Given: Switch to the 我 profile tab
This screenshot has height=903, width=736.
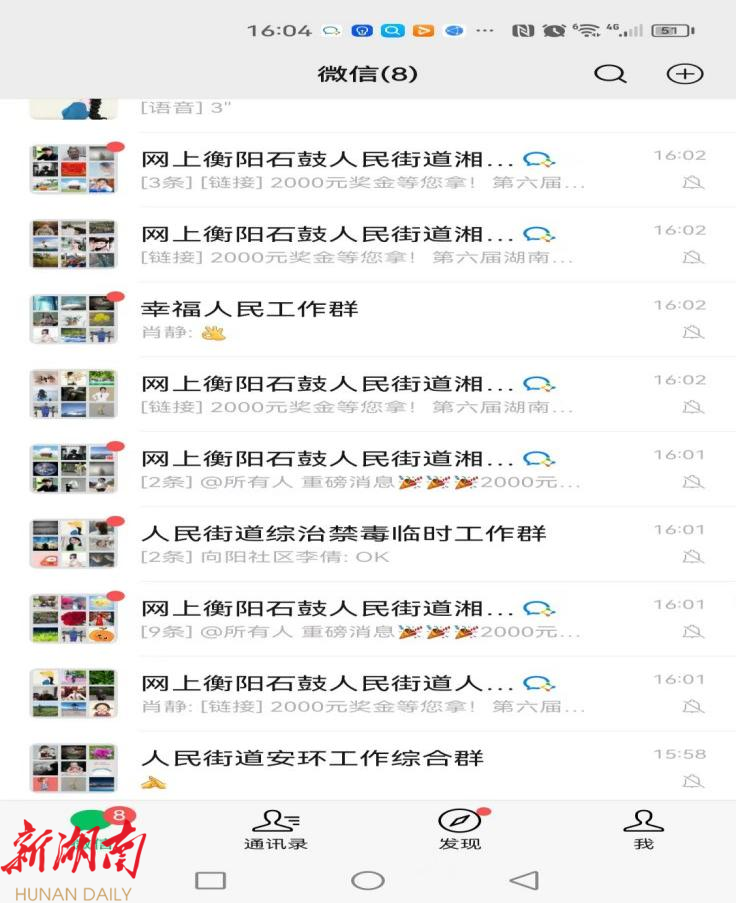Looking at the screenshot, I should 643,830.
